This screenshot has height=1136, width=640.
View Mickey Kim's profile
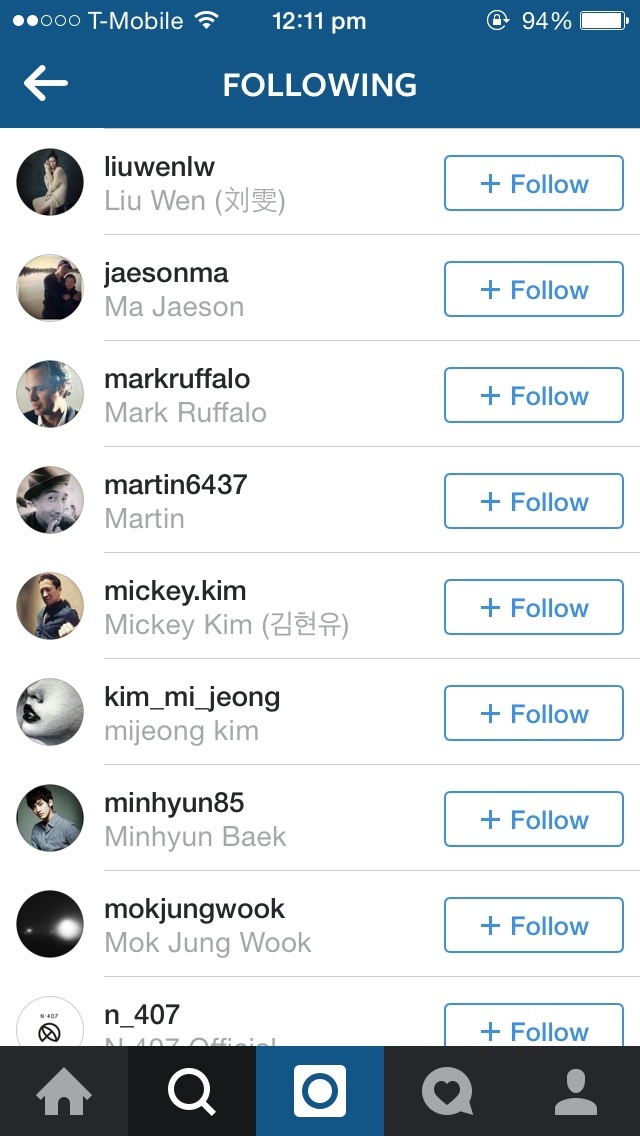click(175, 592)
